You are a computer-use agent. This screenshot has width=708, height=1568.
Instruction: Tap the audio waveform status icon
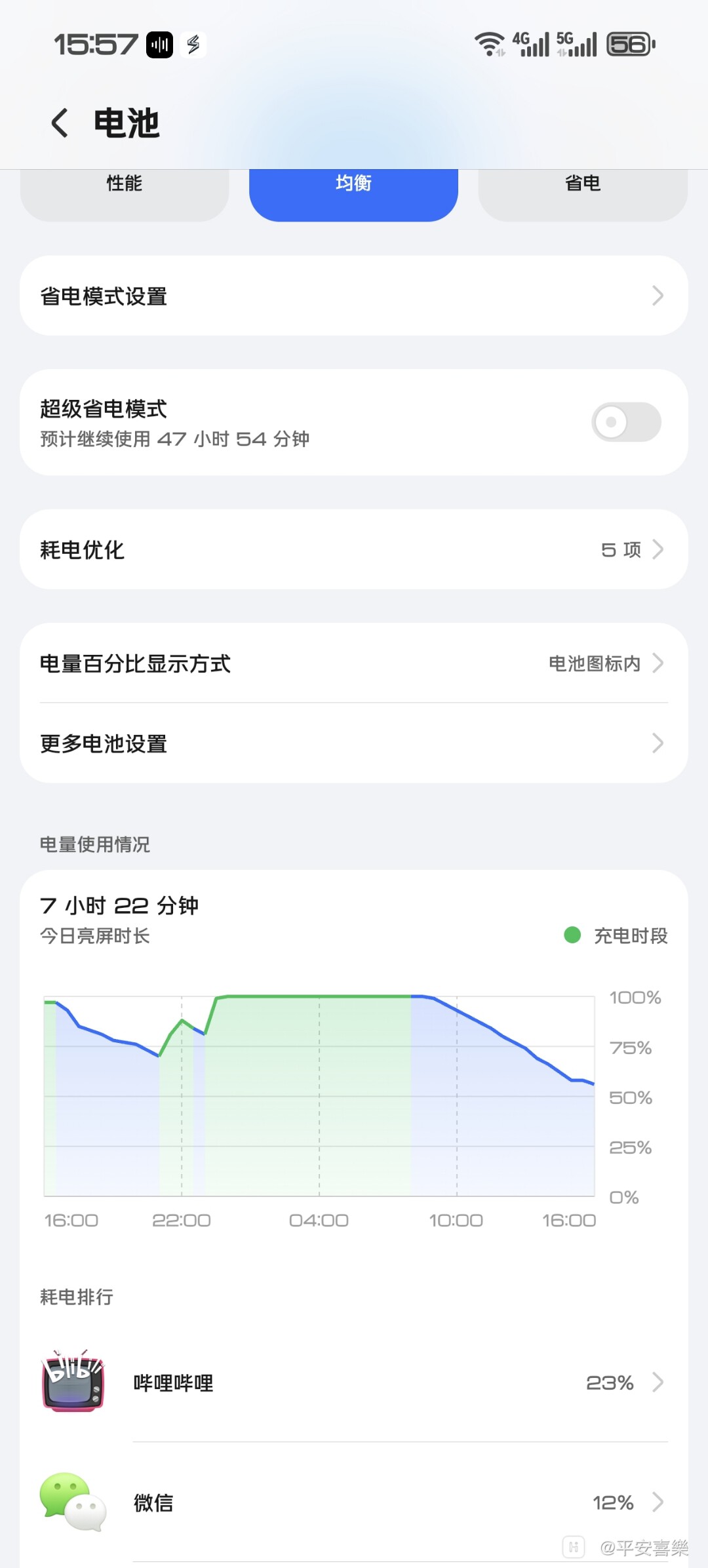159,45
